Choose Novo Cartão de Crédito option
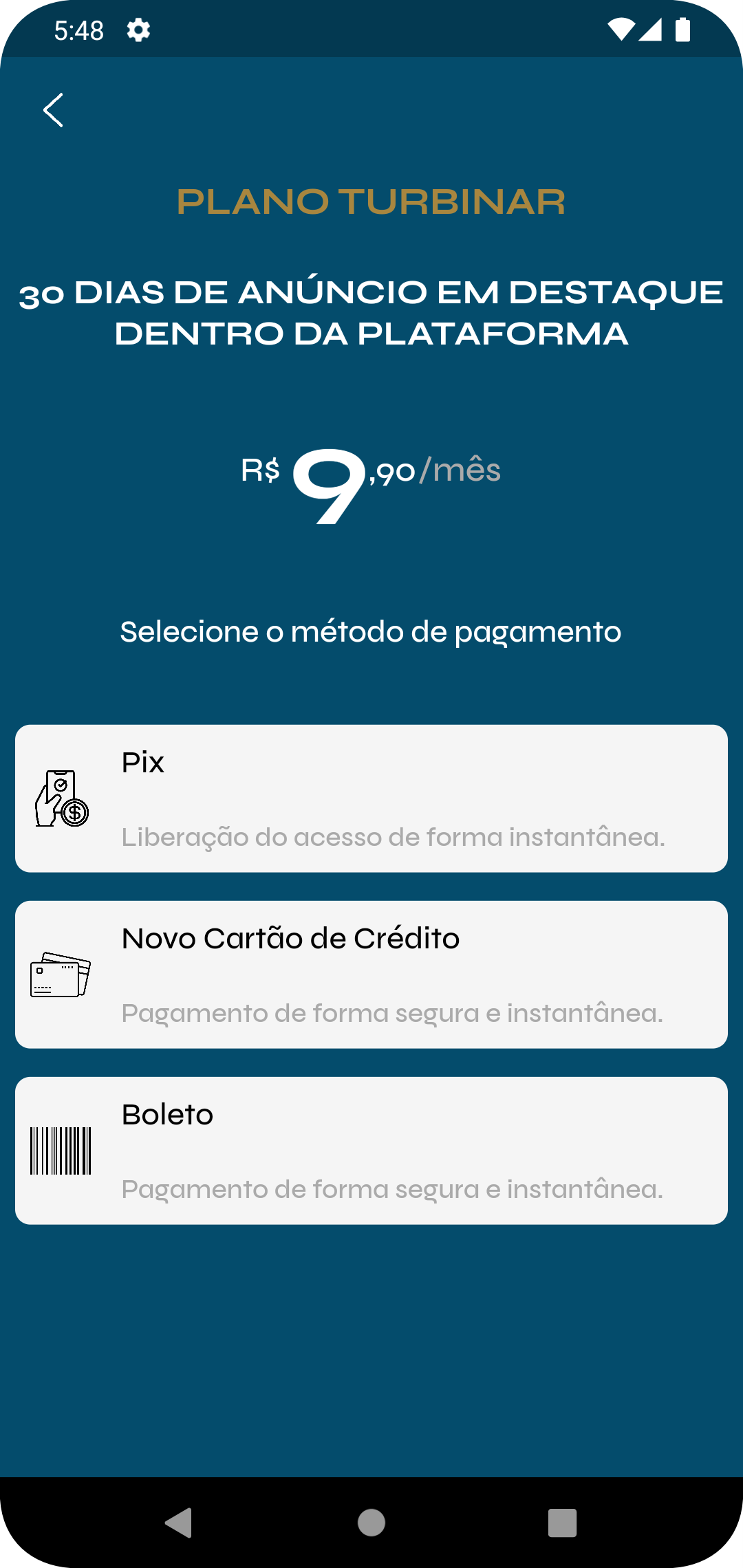This screenshot has width=743, height=1568. pyautogui.click(x=371, y=974)
